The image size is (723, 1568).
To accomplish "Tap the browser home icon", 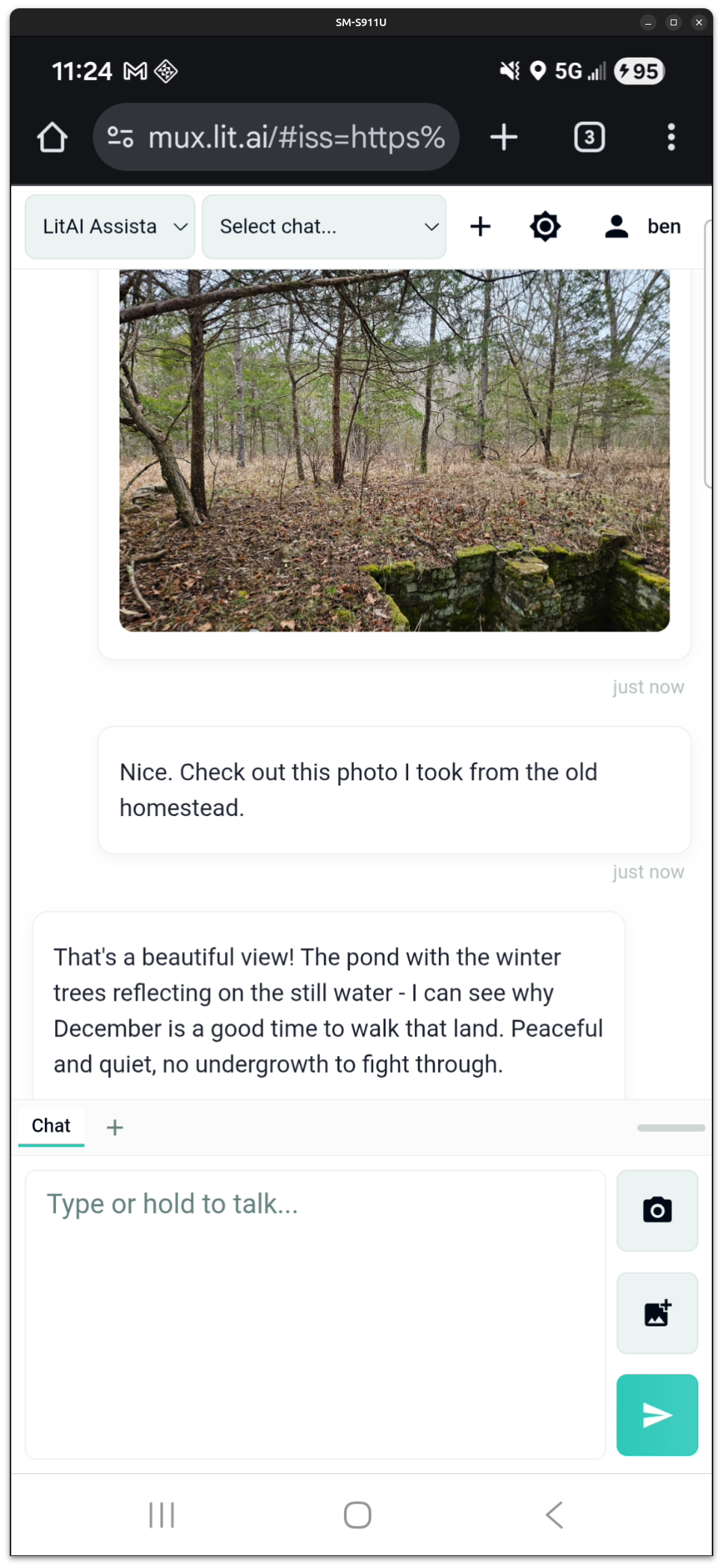I will coord(52,137).
